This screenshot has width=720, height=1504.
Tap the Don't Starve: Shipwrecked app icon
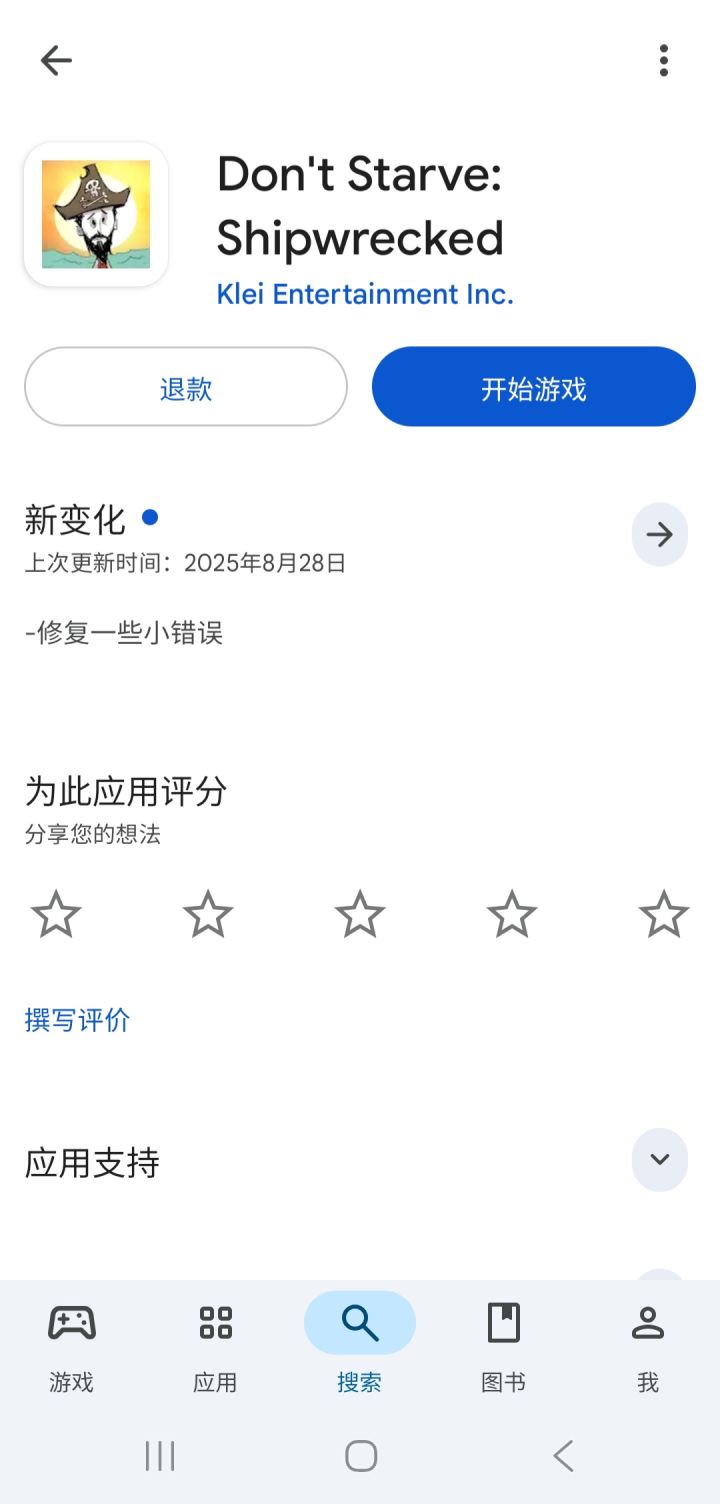tap(95, 215)
